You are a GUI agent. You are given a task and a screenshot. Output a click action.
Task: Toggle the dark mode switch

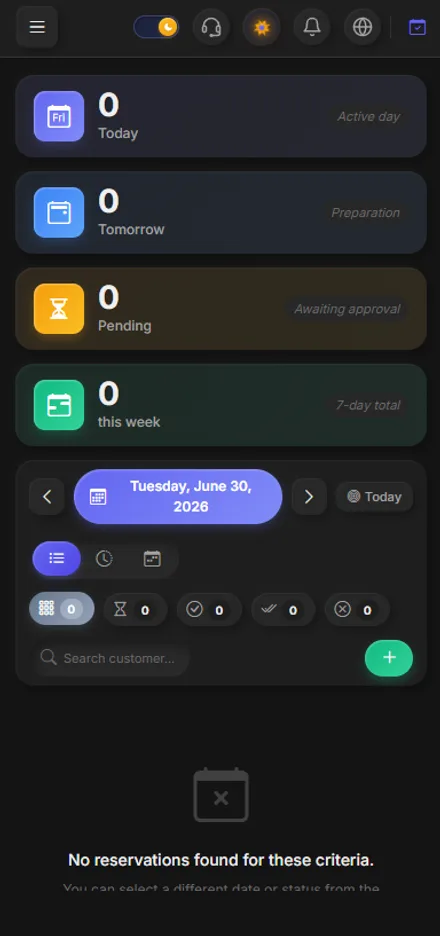156,27
